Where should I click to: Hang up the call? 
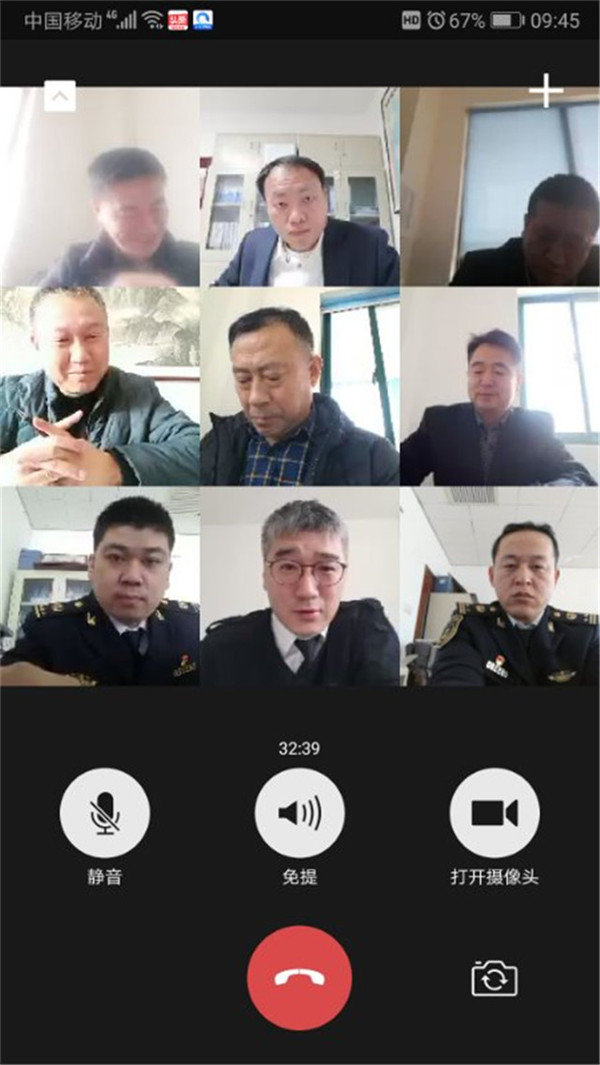[300, 977]
